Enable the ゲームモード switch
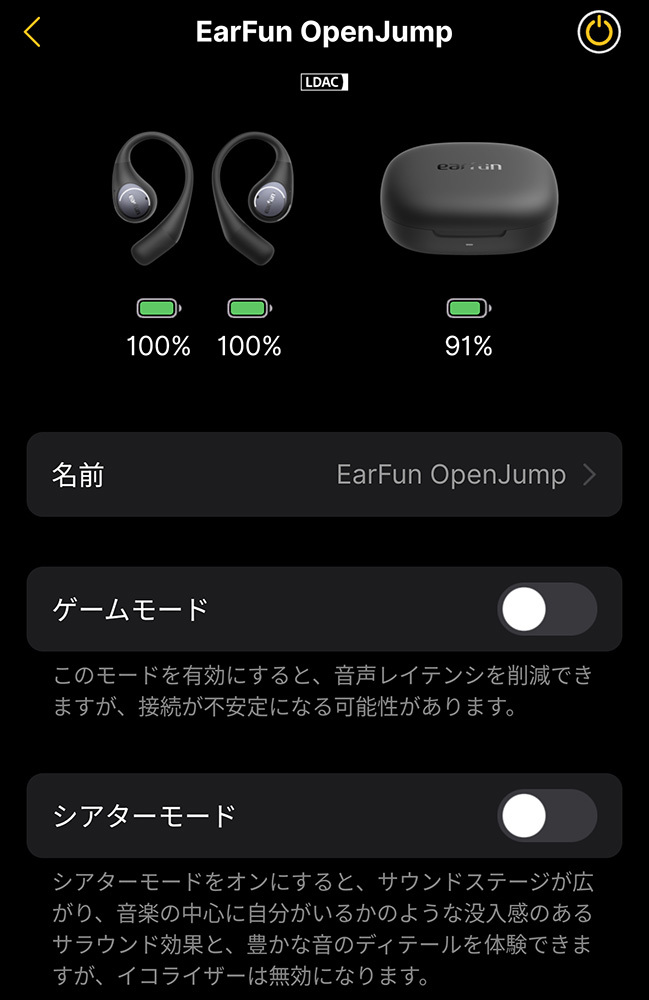Image resolution: width=649 pixels, height=1000 pixels. click(546, 609)
